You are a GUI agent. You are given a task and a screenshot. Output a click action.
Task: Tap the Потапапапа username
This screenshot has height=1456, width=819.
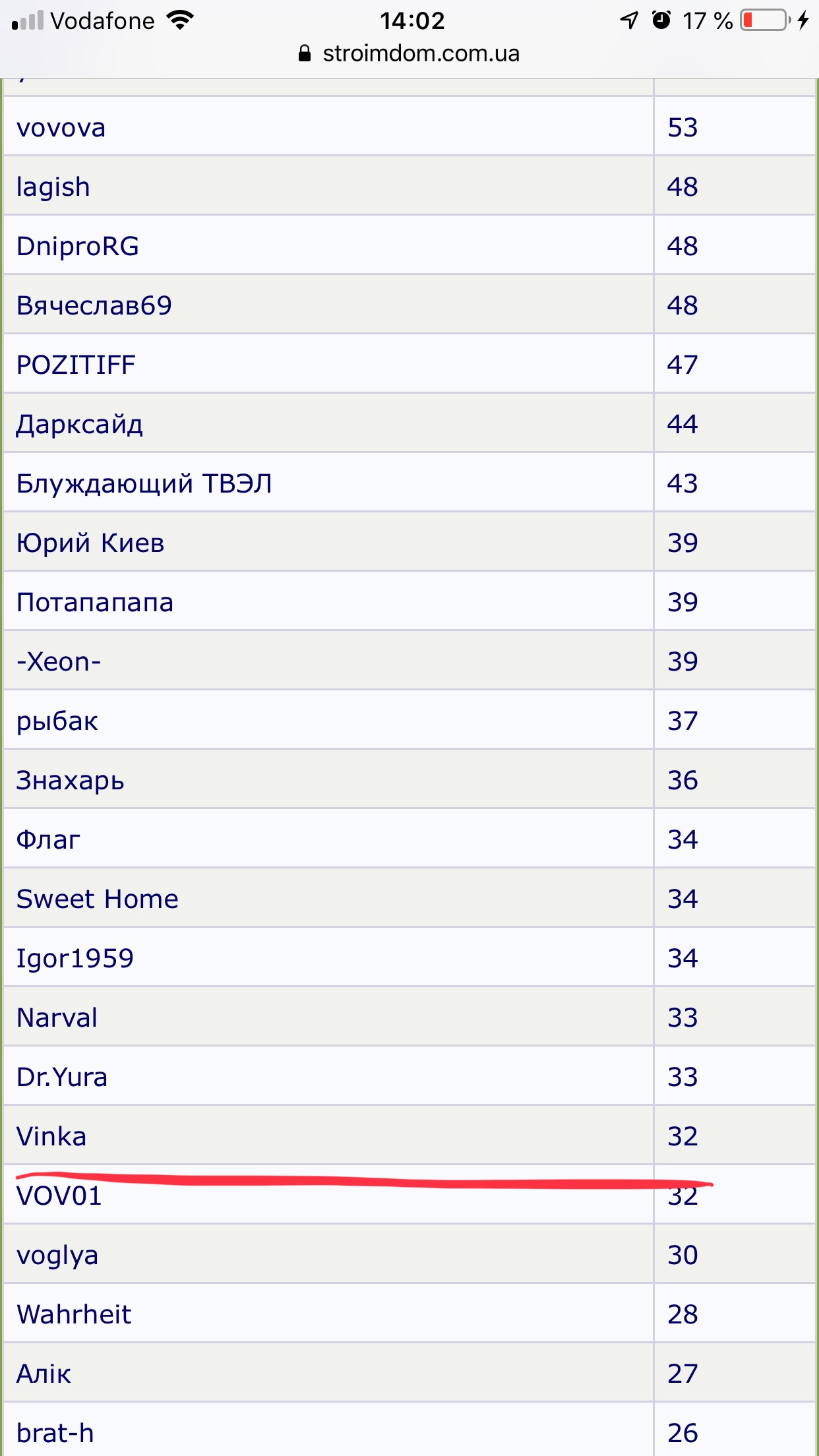[95, 603]
